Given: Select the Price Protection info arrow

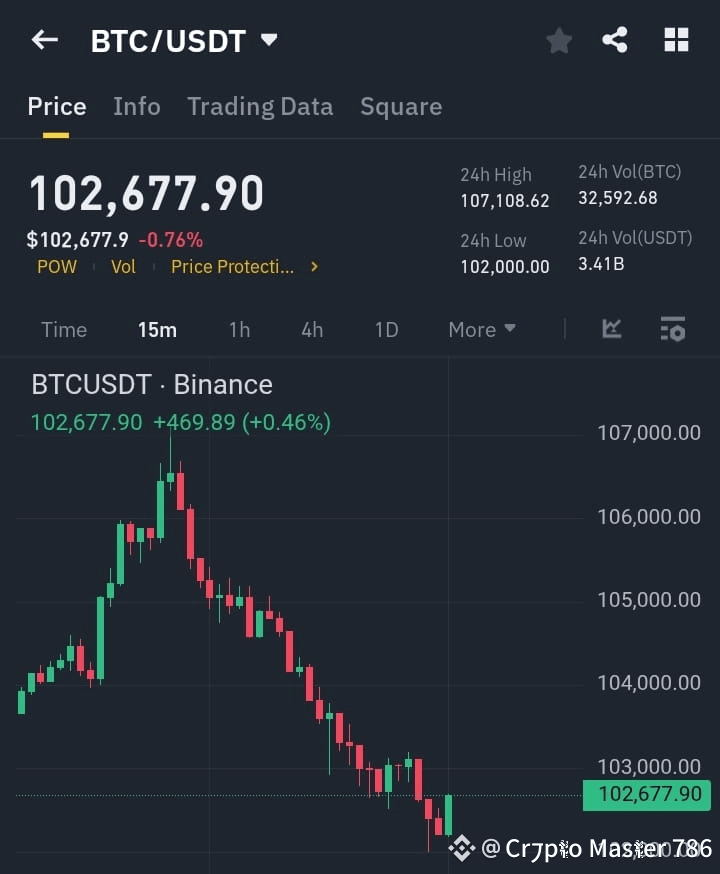Looking at the screenshot, I should pyautogui.click(x=313, y=267).
